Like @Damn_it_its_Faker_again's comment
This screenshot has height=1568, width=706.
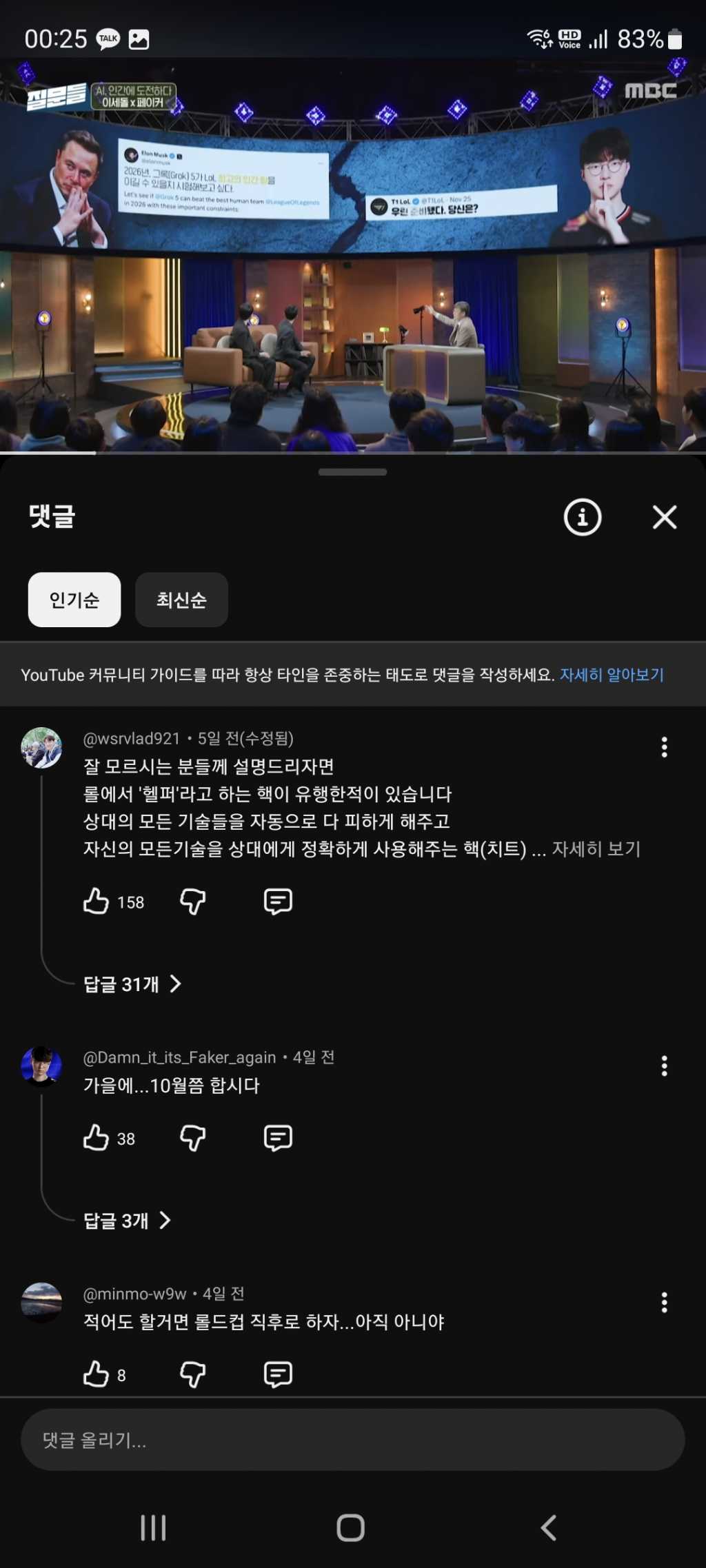pyautogui.click(x=96, y=1138)
